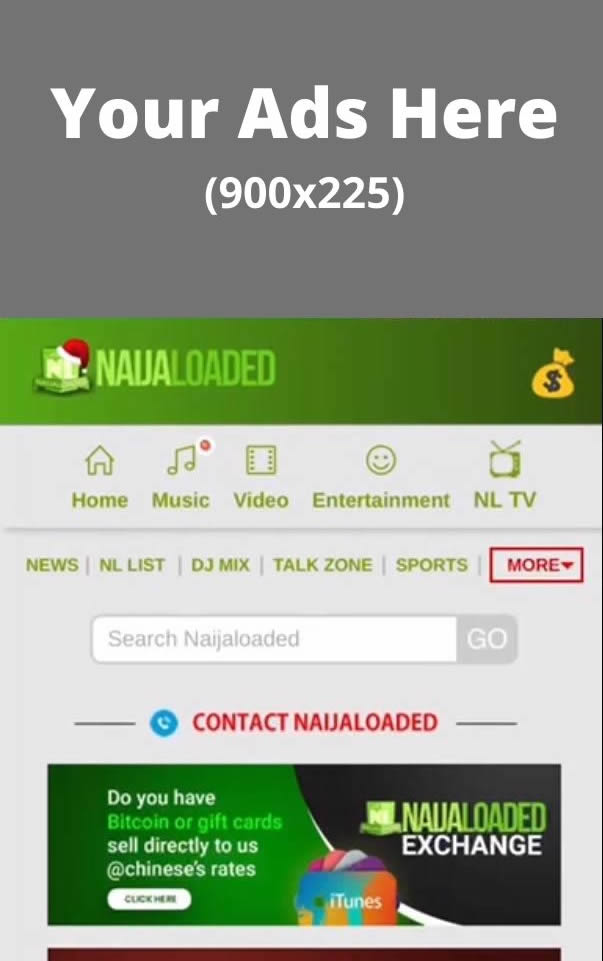Screen dimensions: 603x961
Task: Open the NEWS link
Action: click(52, 565)
